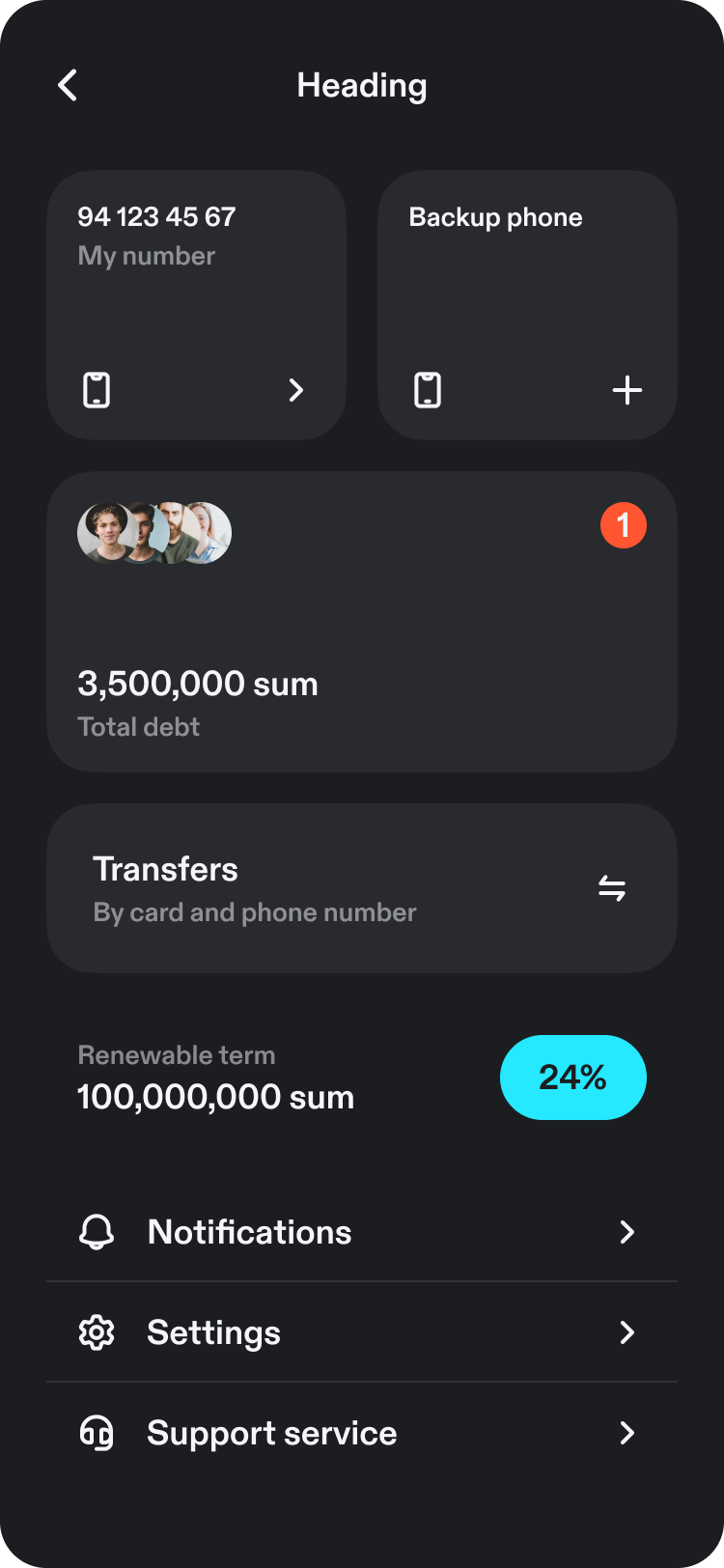This screenshot has height=1568, width=724.
Task: Open Notifications row
Action: coord(362,1232)
